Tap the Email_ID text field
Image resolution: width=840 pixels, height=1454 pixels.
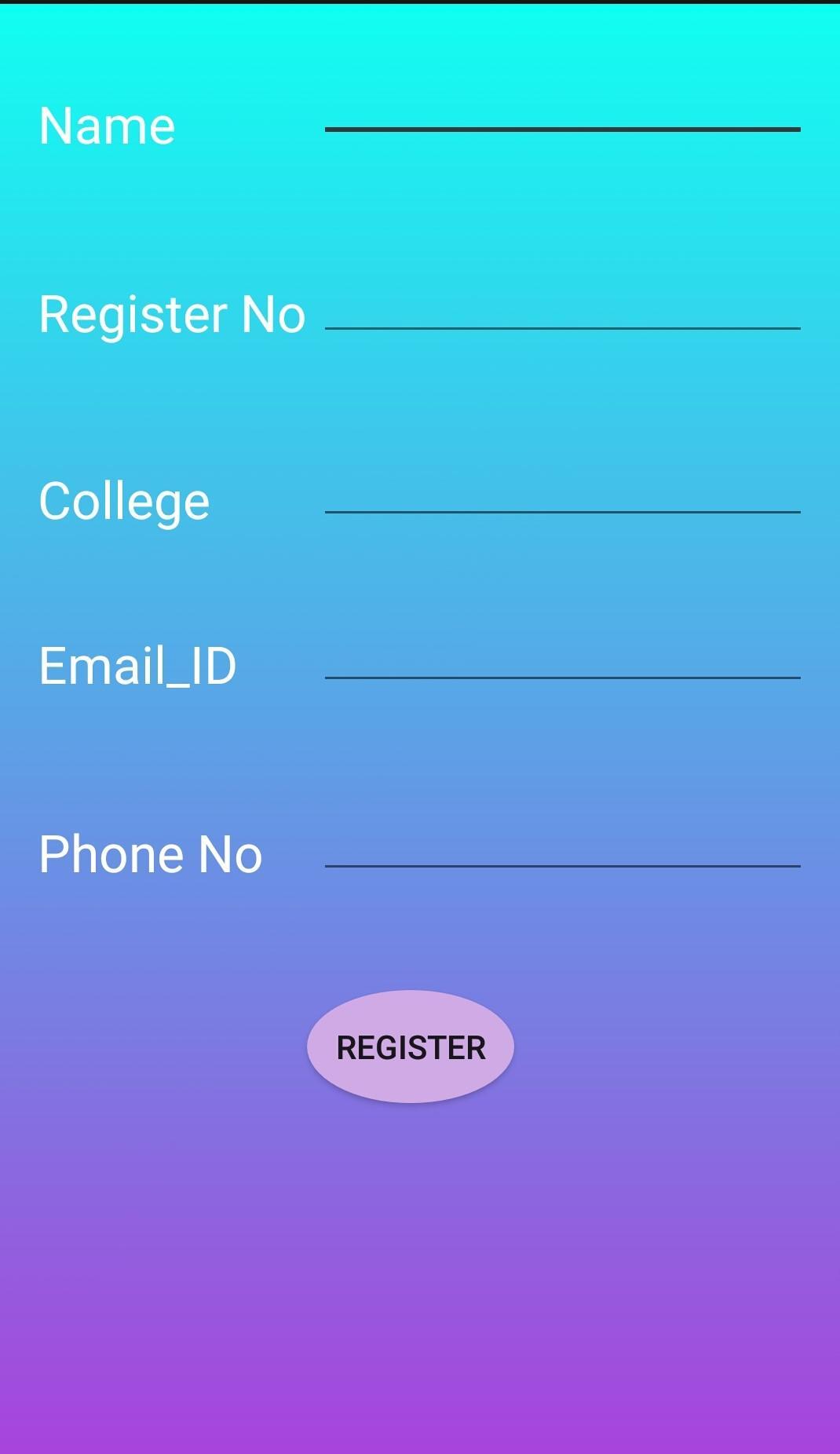point(562,658)
